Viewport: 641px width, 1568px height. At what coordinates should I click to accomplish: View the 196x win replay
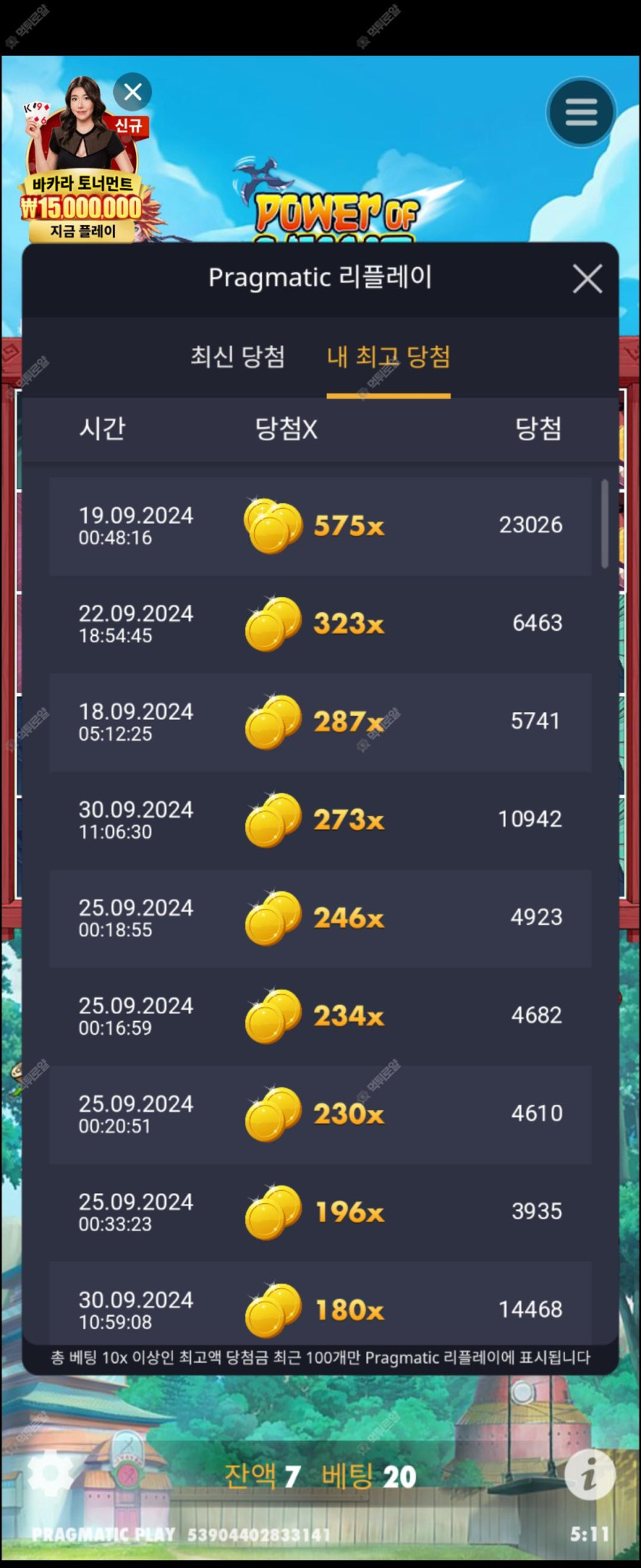point(320,1212)
